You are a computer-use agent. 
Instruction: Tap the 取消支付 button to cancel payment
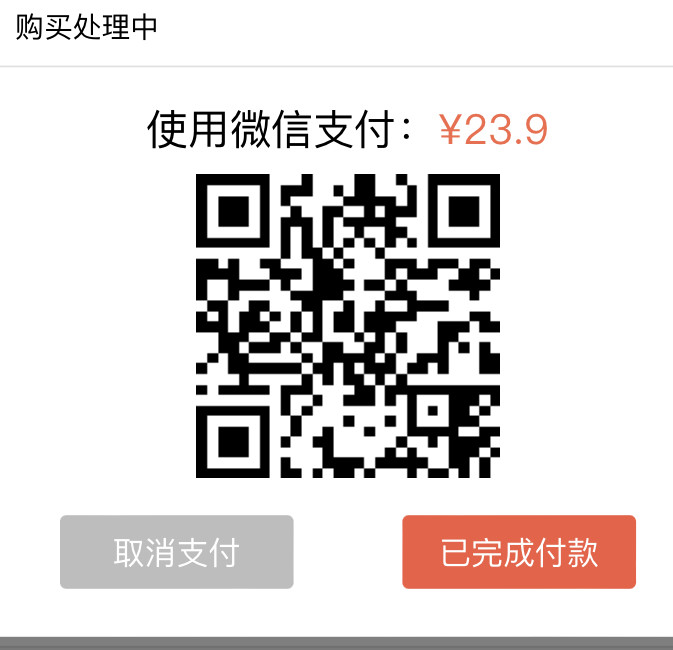pyautogui.click(x=176, y=552)
